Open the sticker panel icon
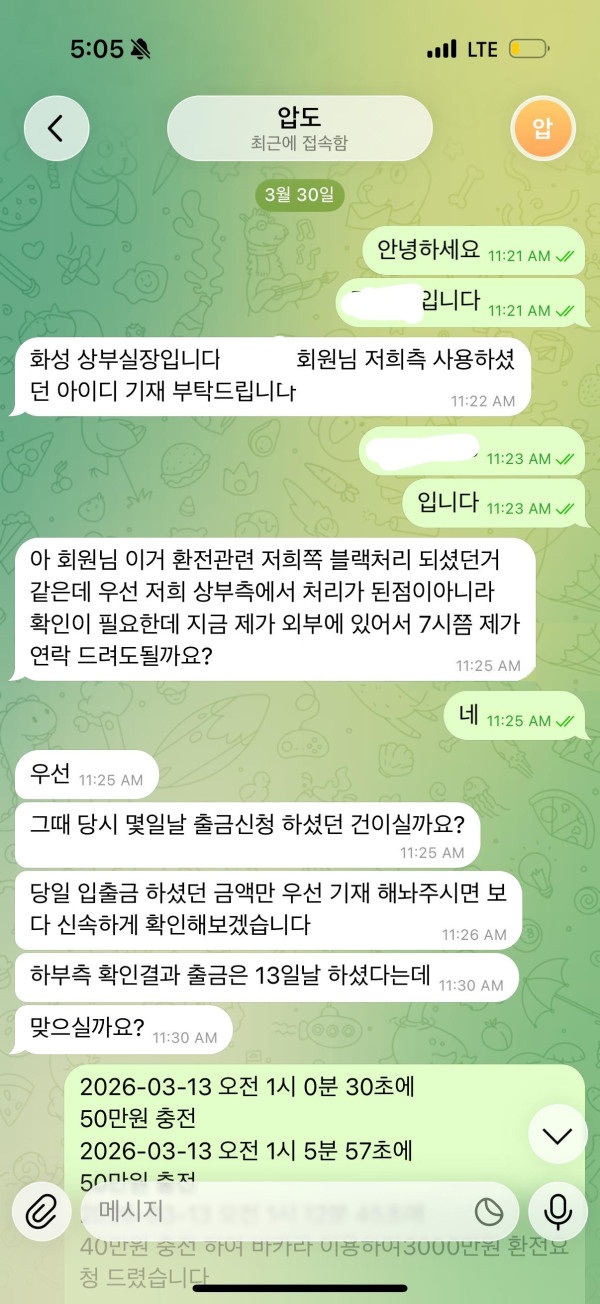This screenshot has height=1304, width=600. 488,1212
